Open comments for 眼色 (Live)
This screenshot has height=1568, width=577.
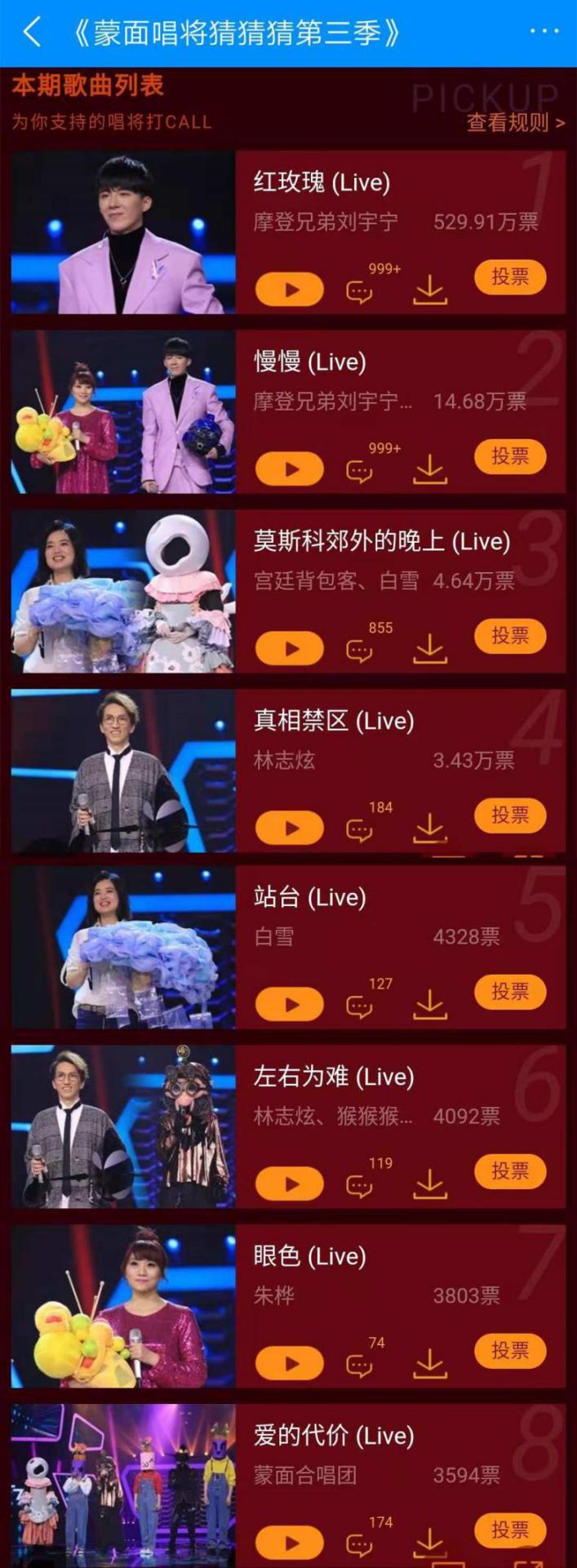[x=359, y=1365]
